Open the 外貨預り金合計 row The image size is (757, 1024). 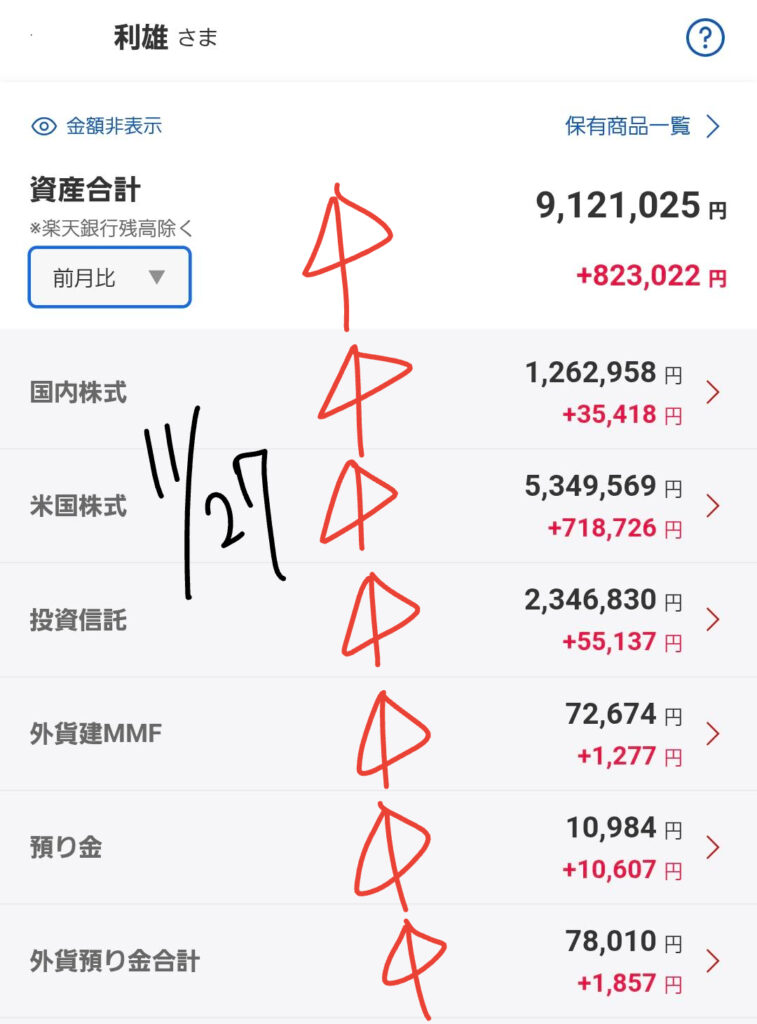pyautogui.click(x=378, y=961)
